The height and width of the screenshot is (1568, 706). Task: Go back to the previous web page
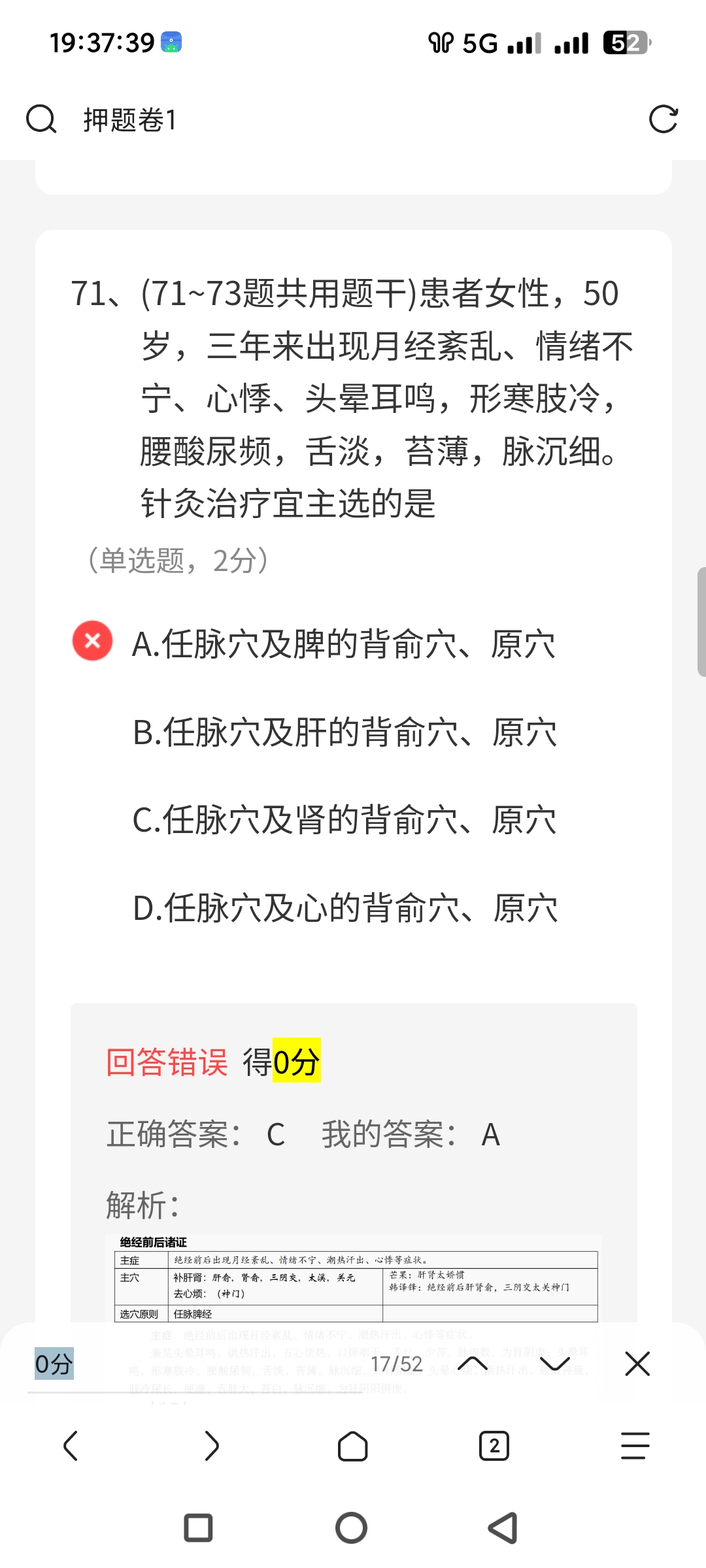coord(71,1445)
